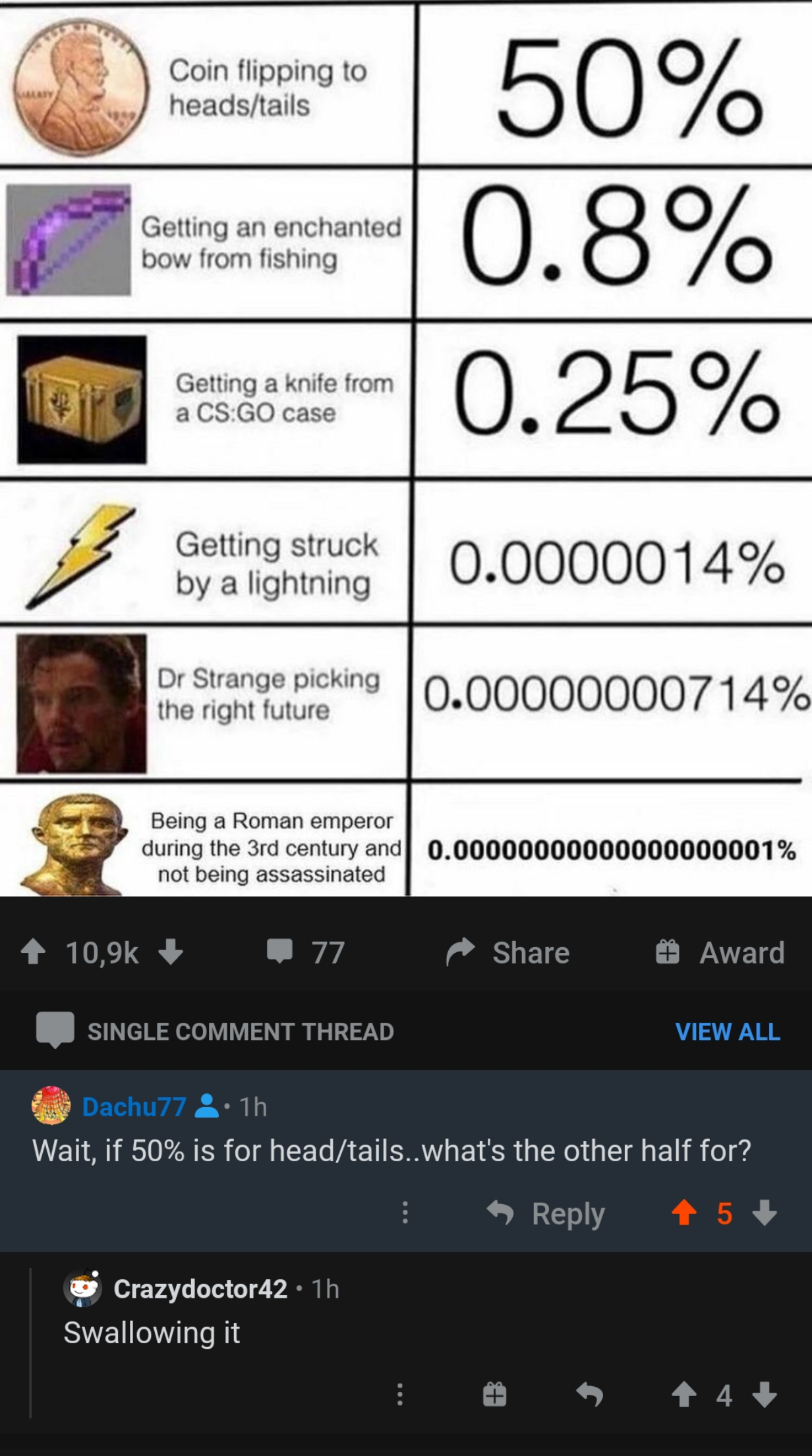
Task: Tap VIEW ALL comments
Action: tap(727, 1031)
